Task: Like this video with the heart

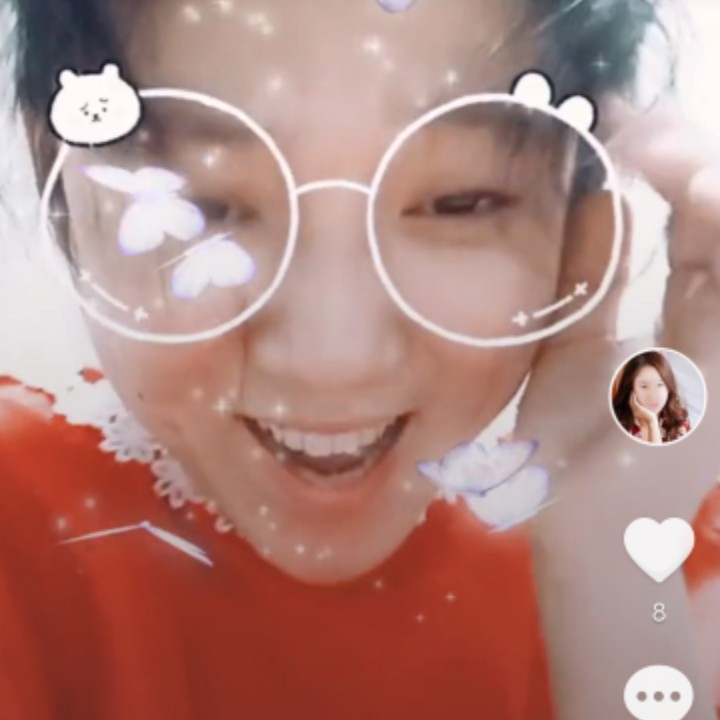Action: 658,548
